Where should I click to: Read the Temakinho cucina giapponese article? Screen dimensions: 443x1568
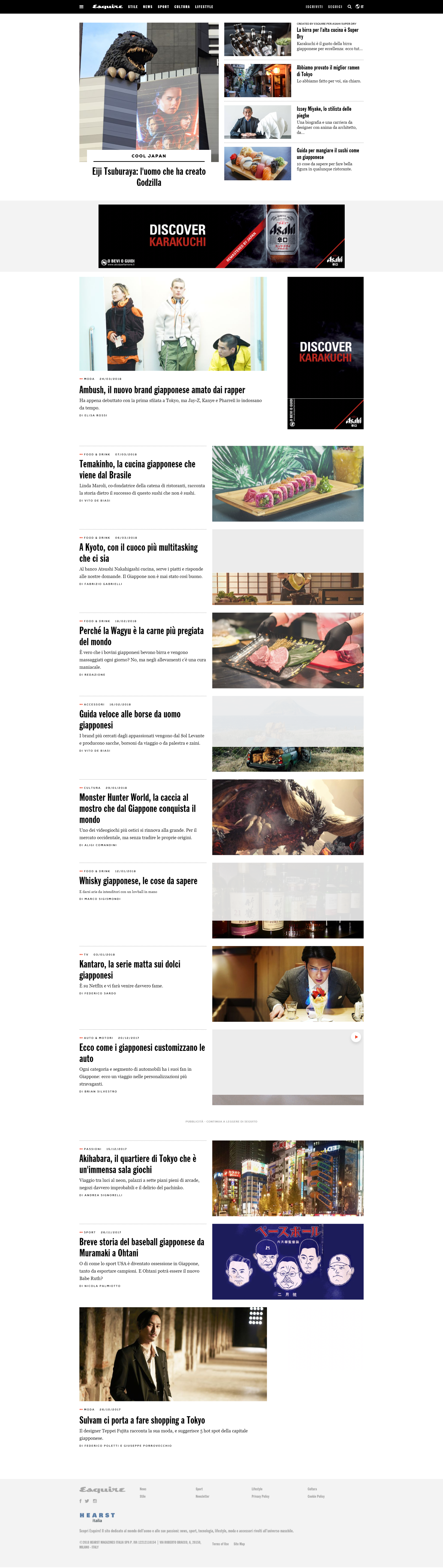pyautogui.click(x=137, y=469)
